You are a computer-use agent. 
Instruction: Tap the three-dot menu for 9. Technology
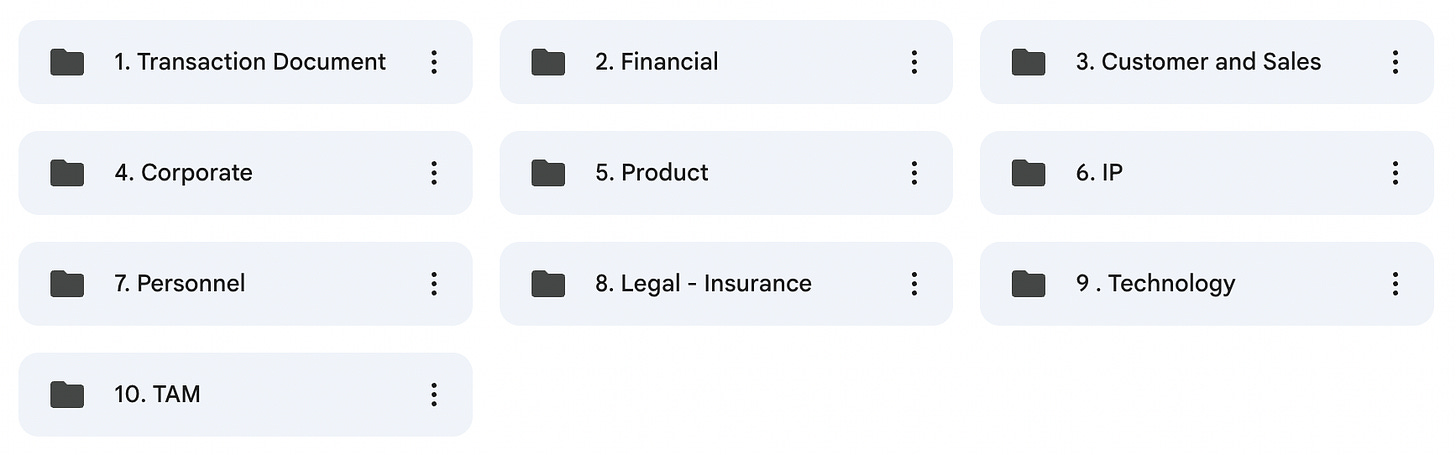[1395, 284]
